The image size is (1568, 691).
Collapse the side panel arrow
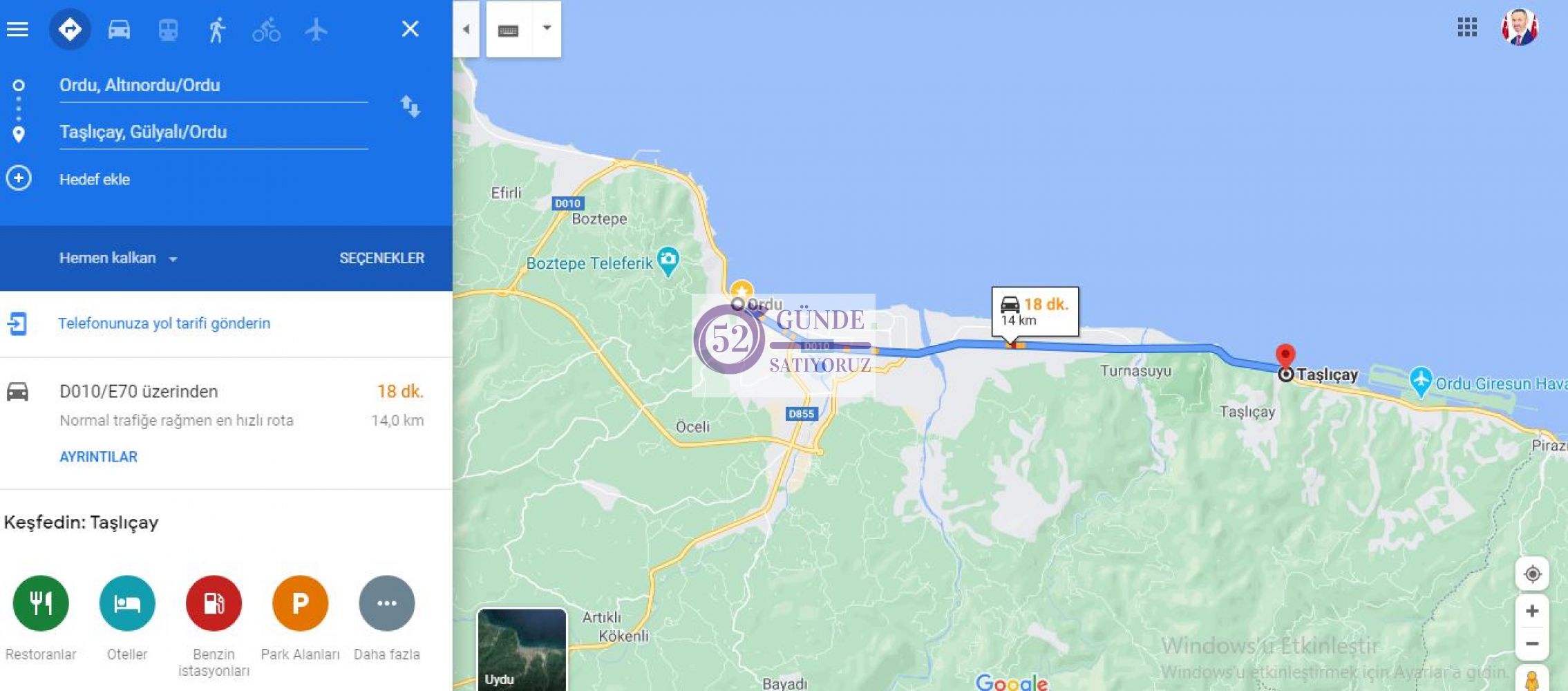466,29
